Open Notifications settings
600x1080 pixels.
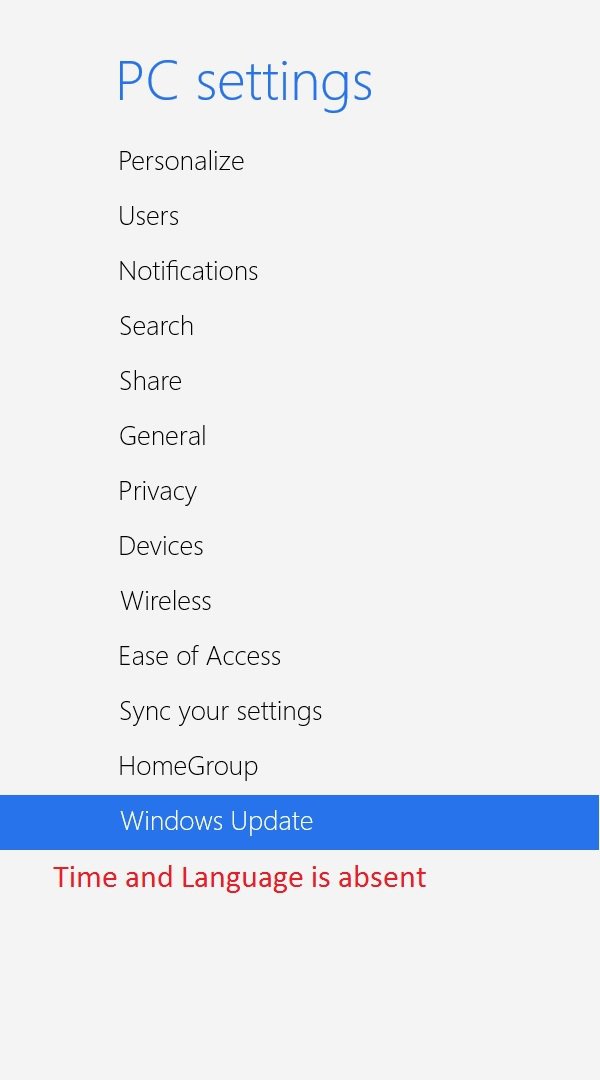point(188,271)
